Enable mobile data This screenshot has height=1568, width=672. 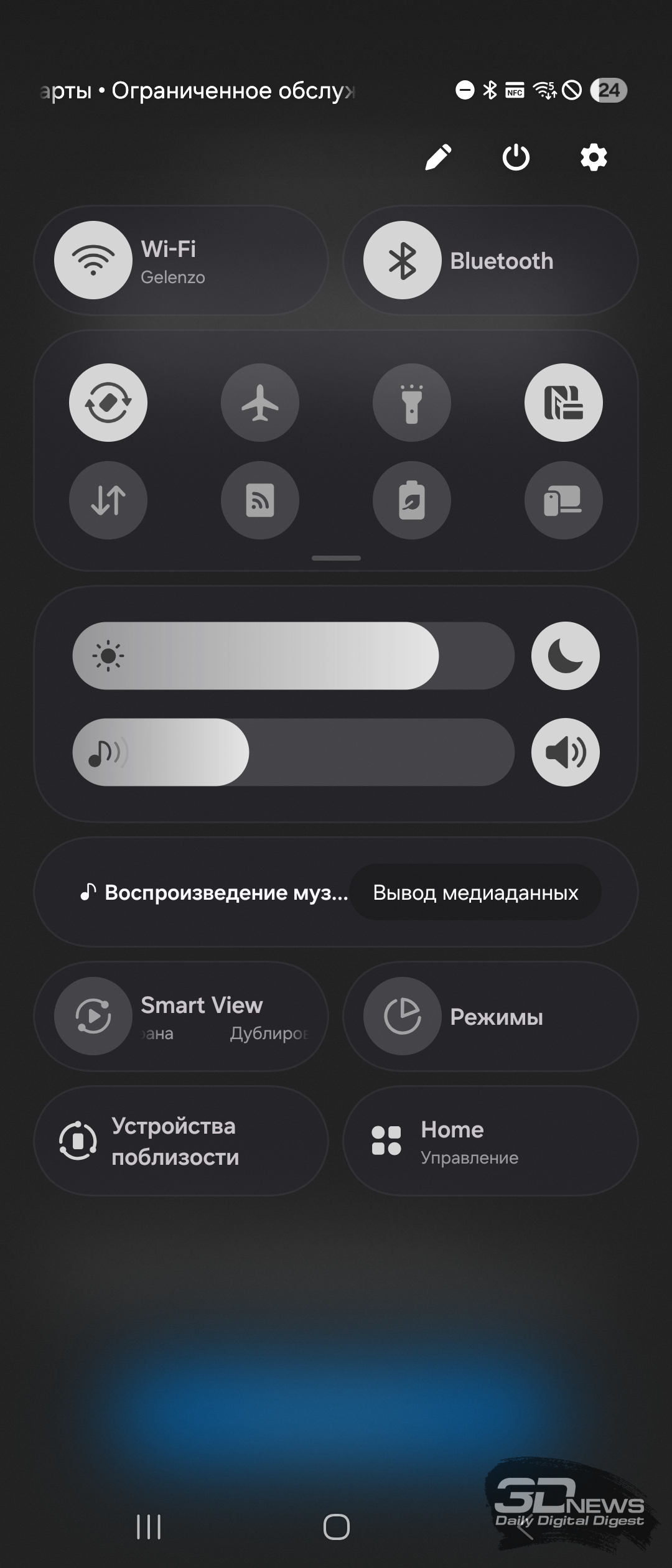(x=108, y=500)
